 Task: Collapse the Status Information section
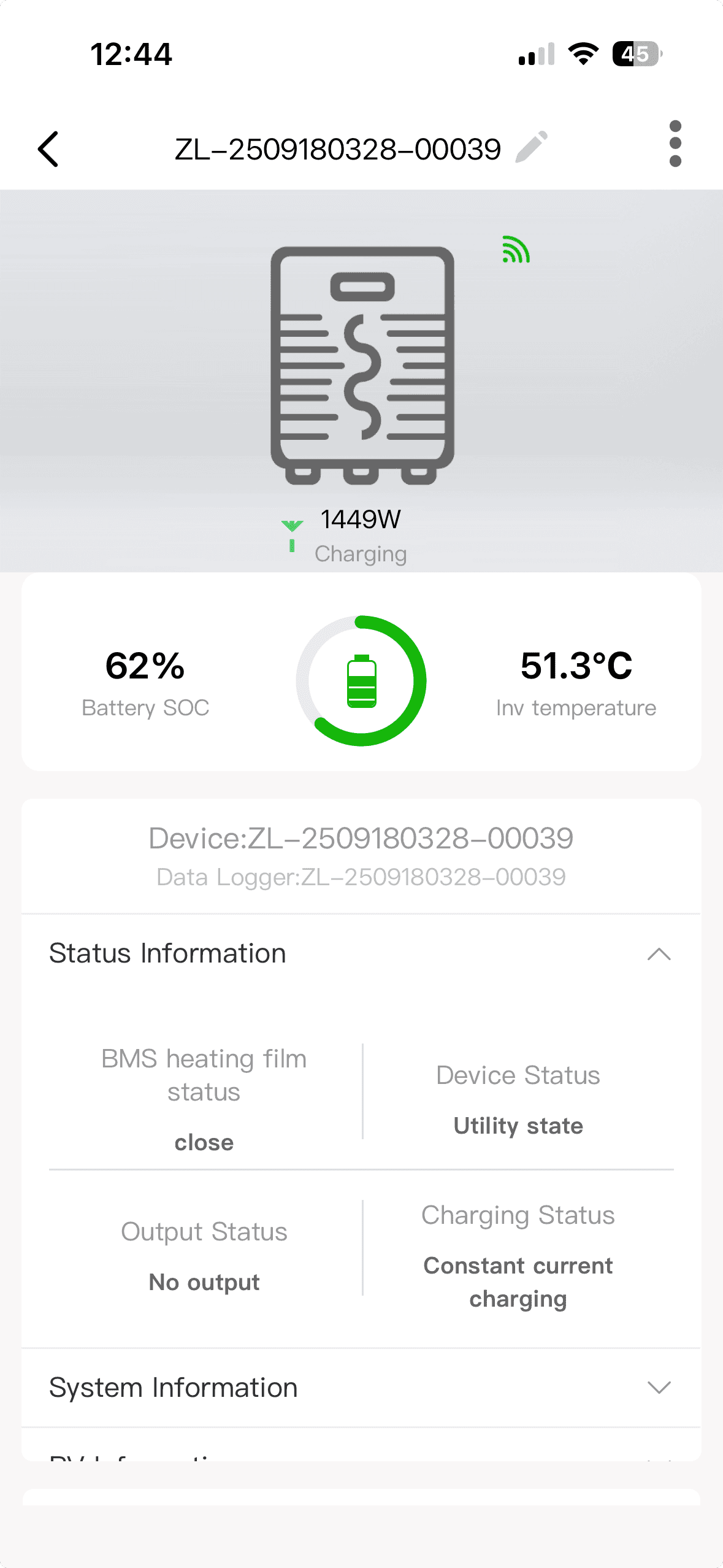[659, 954]
